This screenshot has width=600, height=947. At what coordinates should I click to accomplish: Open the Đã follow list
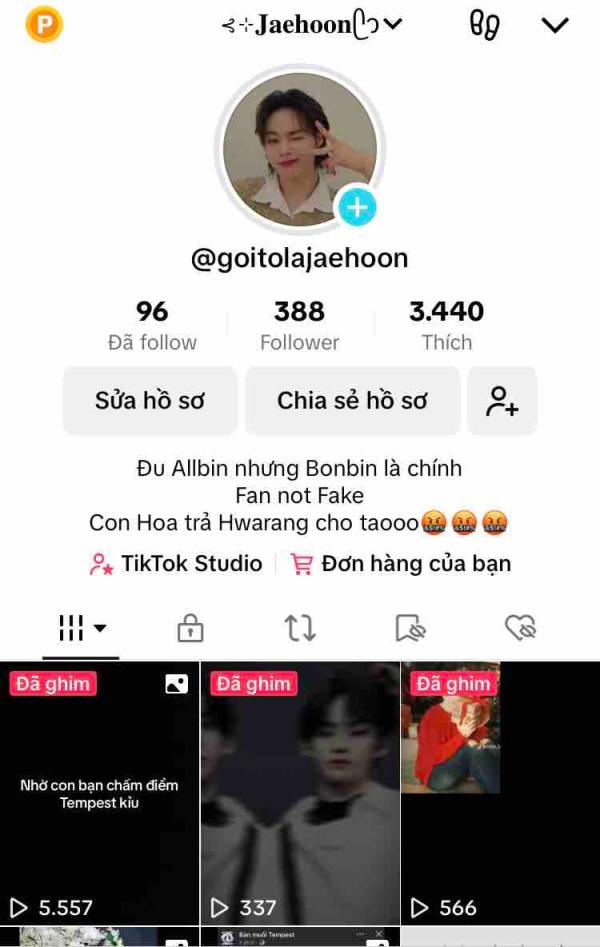click(x=152, y=326)
